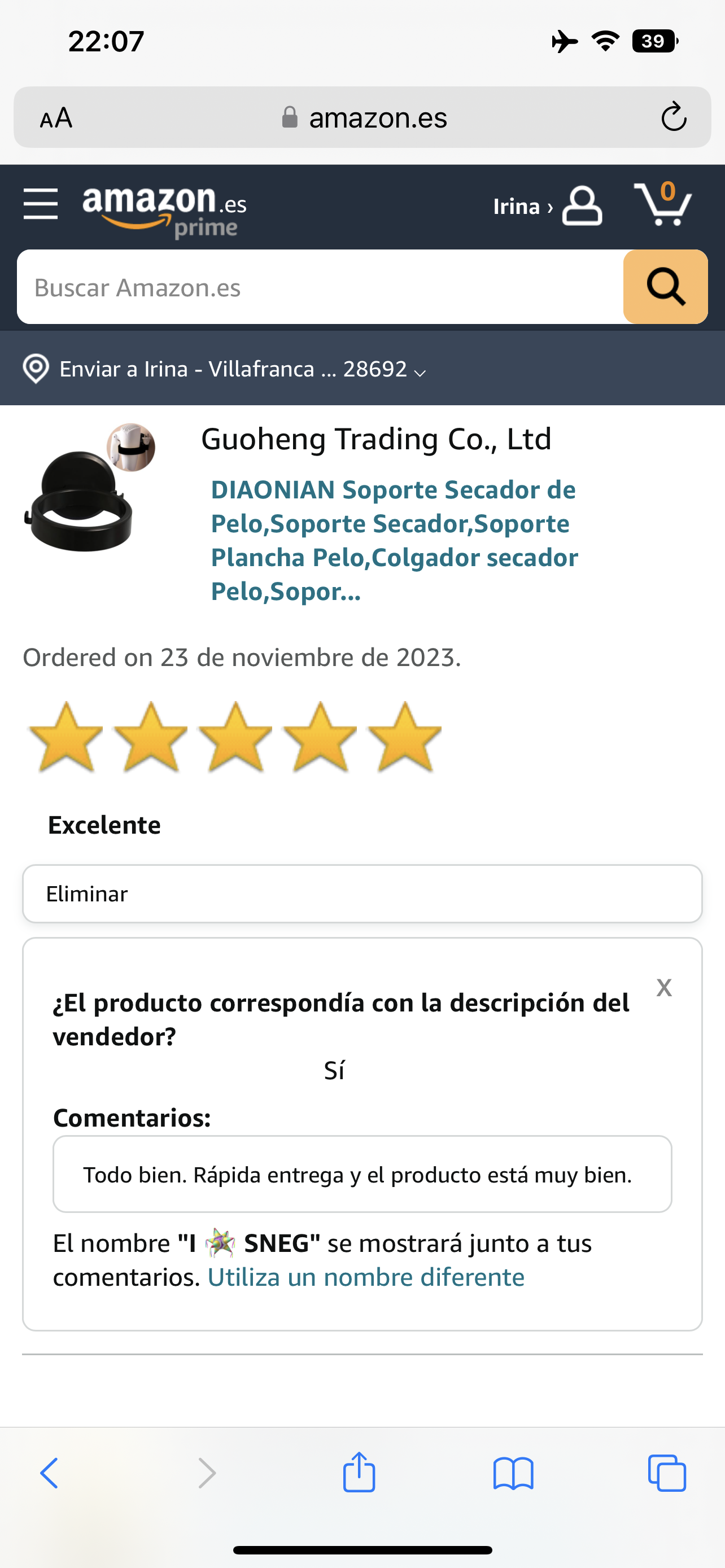This screenshot has width=725, height=1568.
Task: Reload the page in Safari
Action: (x=673, y=117)
